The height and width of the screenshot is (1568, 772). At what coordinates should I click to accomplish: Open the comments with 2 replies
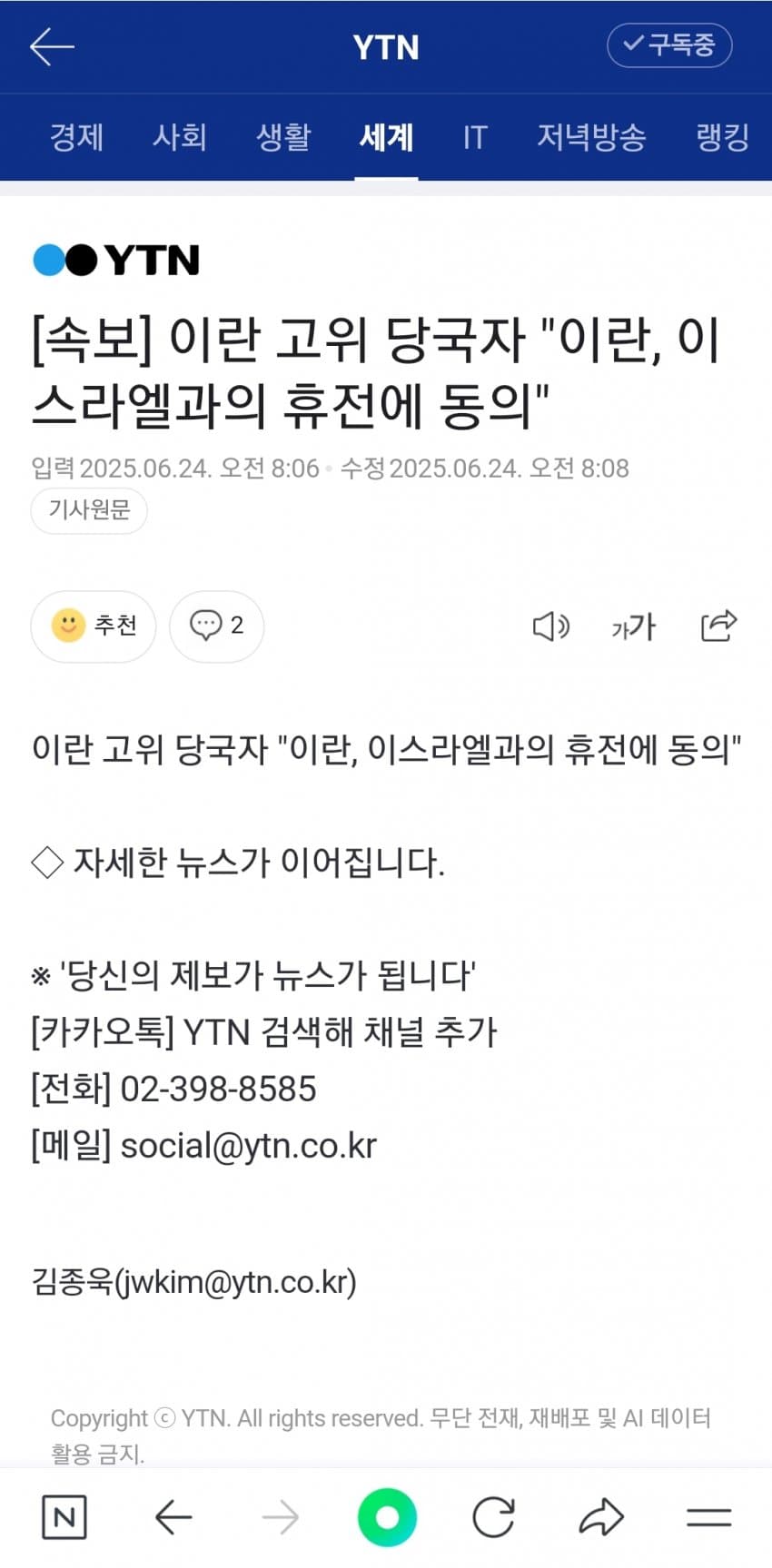coord(216,626)
